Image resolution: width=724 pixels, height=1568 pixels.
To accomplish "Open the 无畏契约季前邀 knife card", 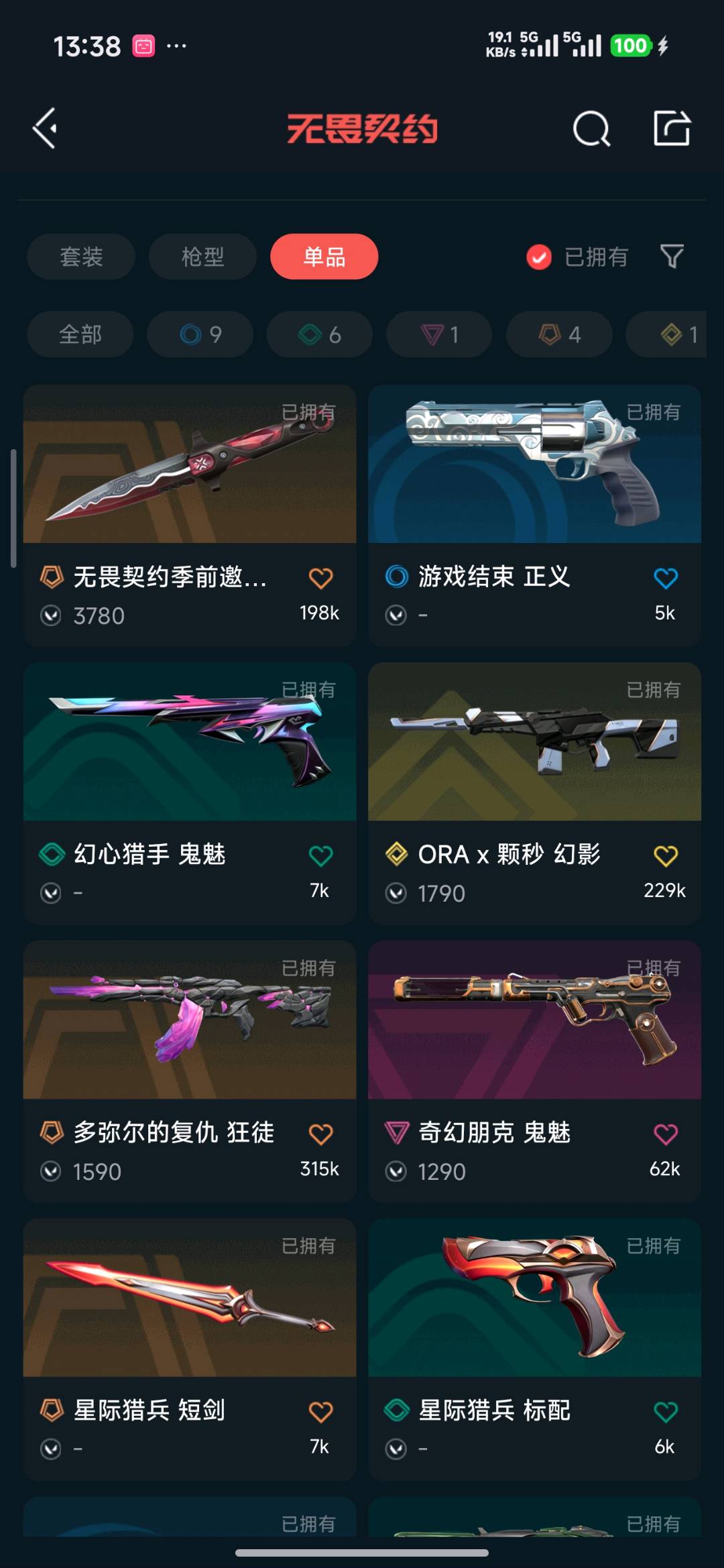I will pyautogui.click(x=190, y=515).
